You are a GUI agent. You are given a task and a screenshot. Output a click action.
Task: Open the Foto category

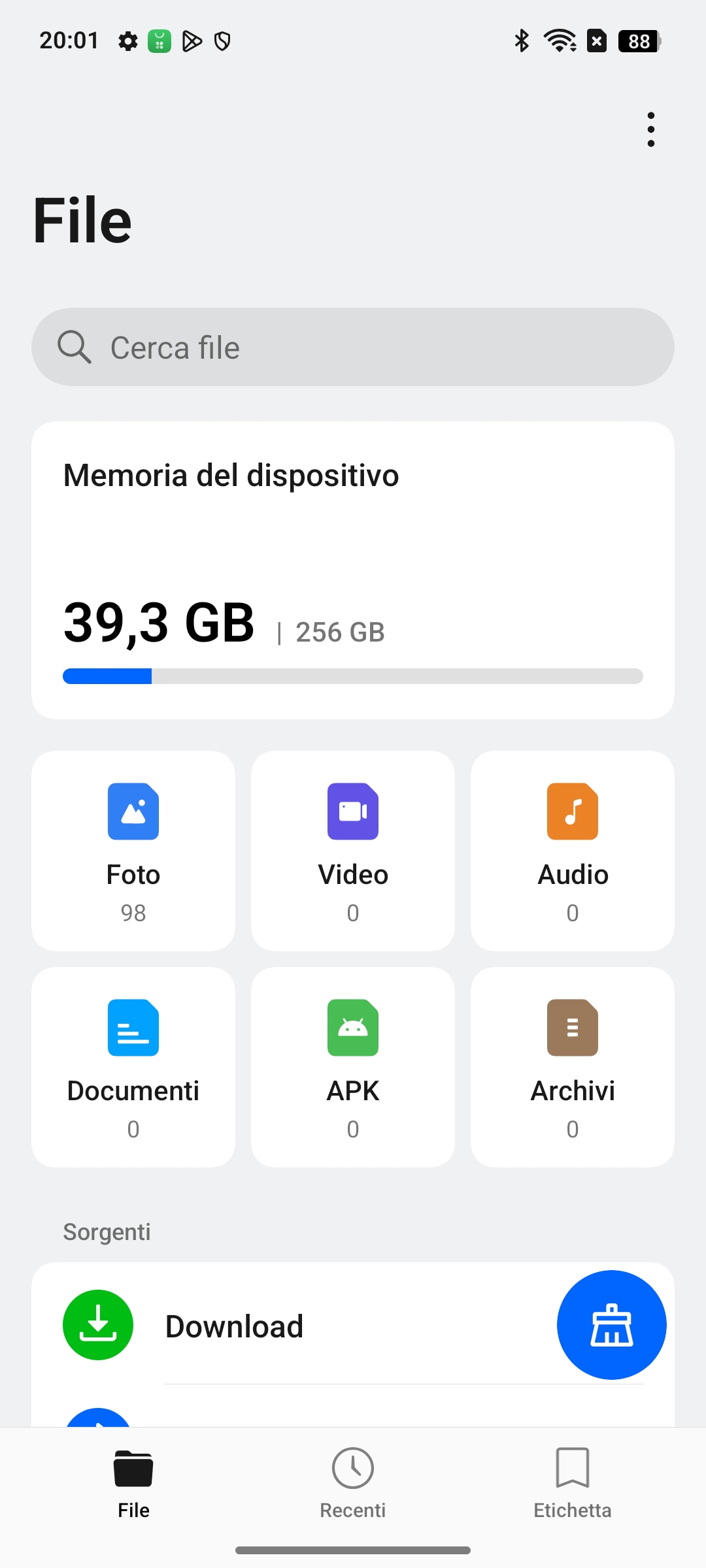(133, 851)
